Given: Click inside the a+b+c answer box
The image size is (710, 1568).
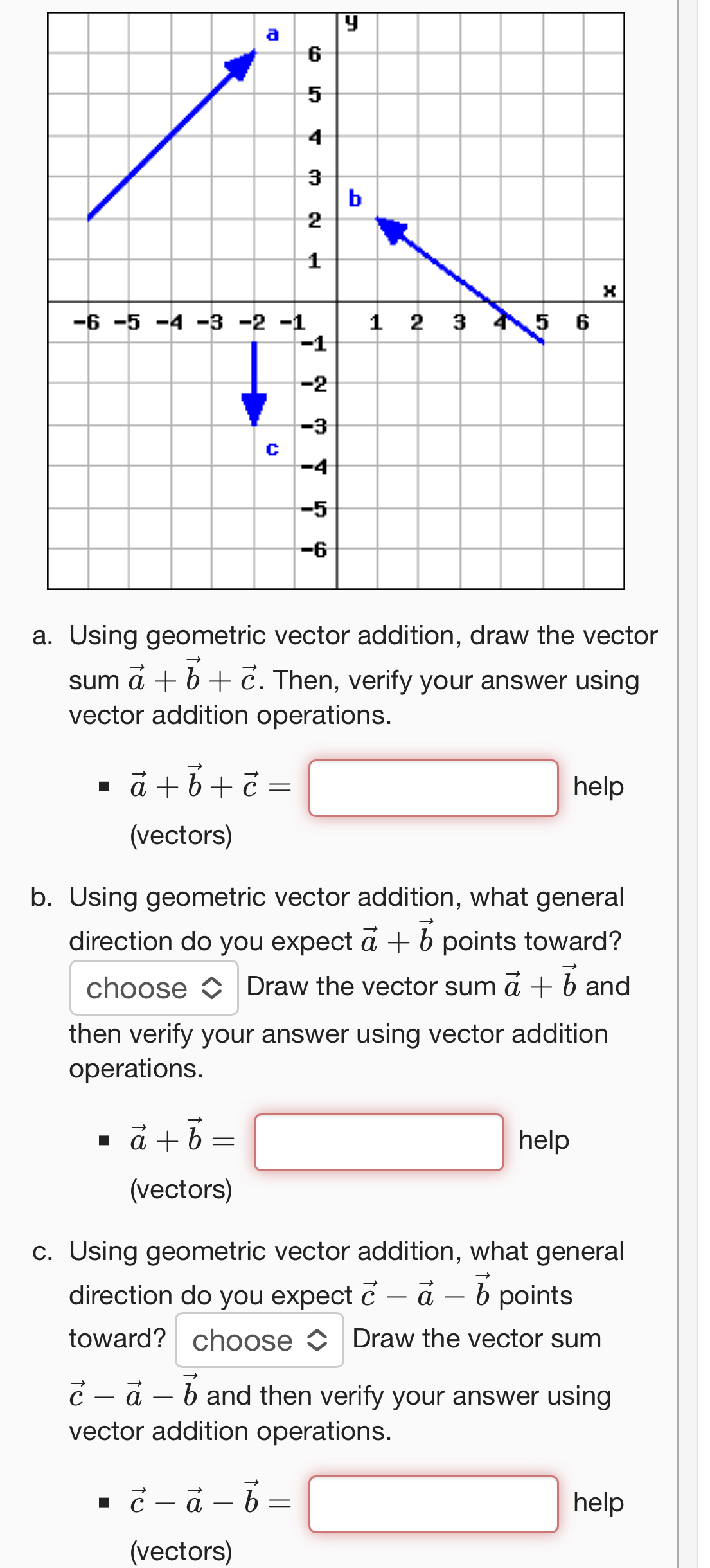Looking at the screenshot, I should tap(434, 788).
